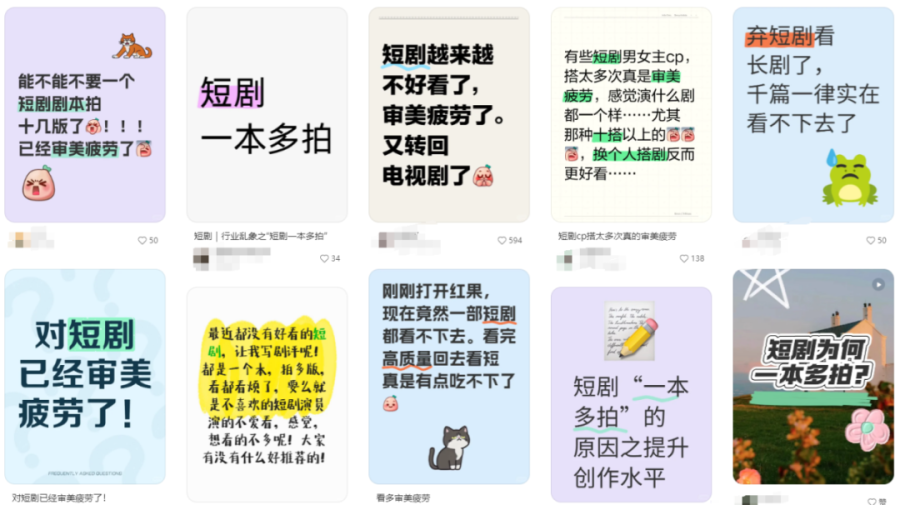Screen dimensions: 900x505
Task: Like the post with 594 likes
Action: point(502,241)
